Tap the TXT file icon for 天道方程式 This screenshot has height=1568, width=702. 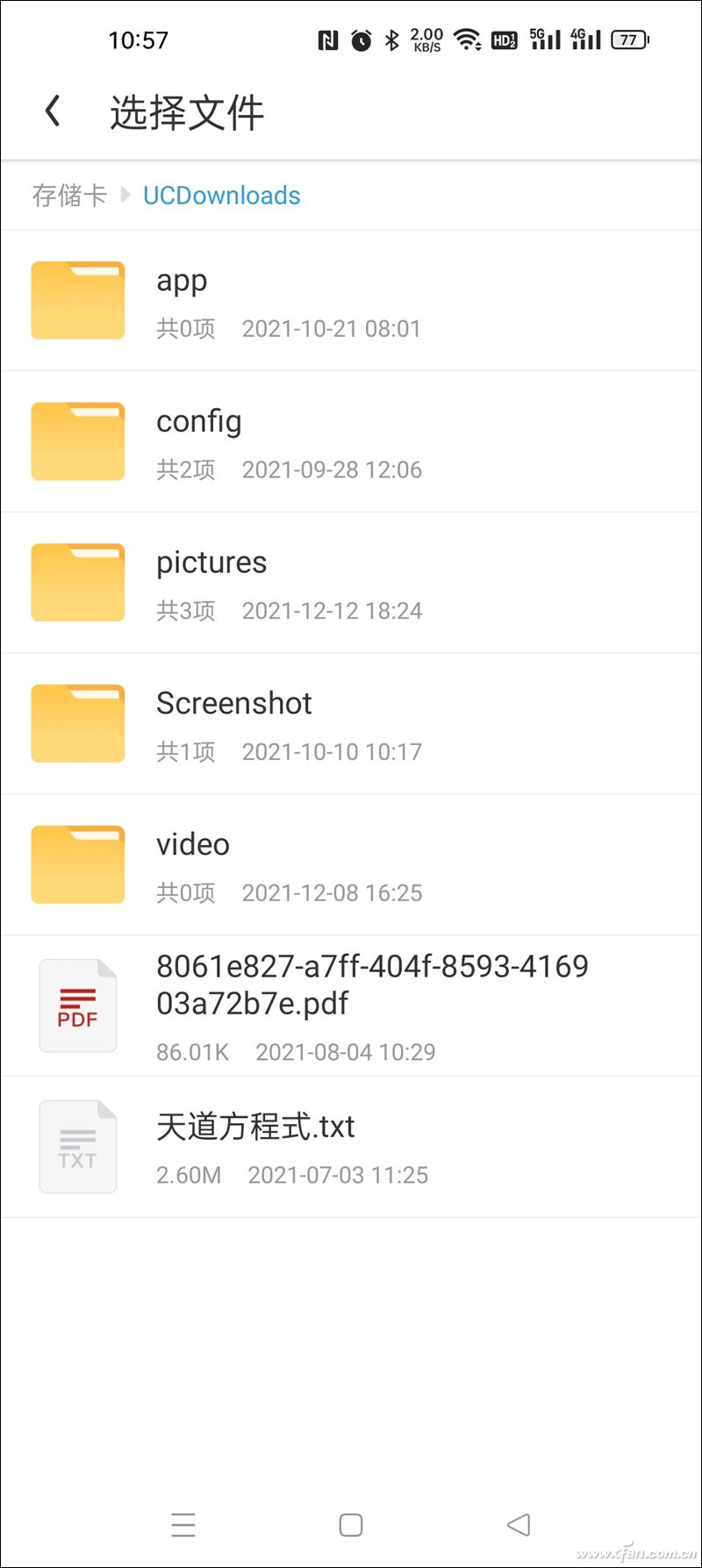point(77,1146)
